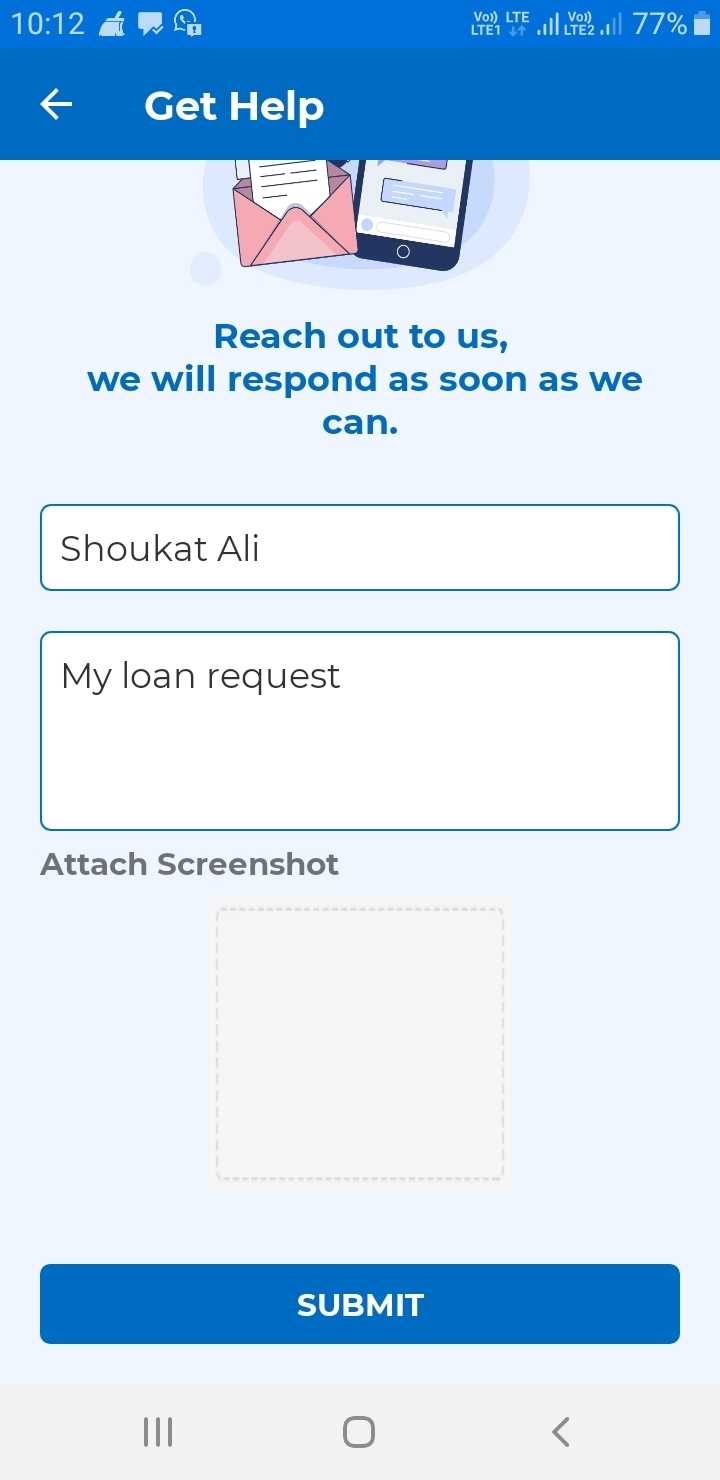720x1480 pixels.
Task: Go back from Get Help
Action: click(56, 105)
